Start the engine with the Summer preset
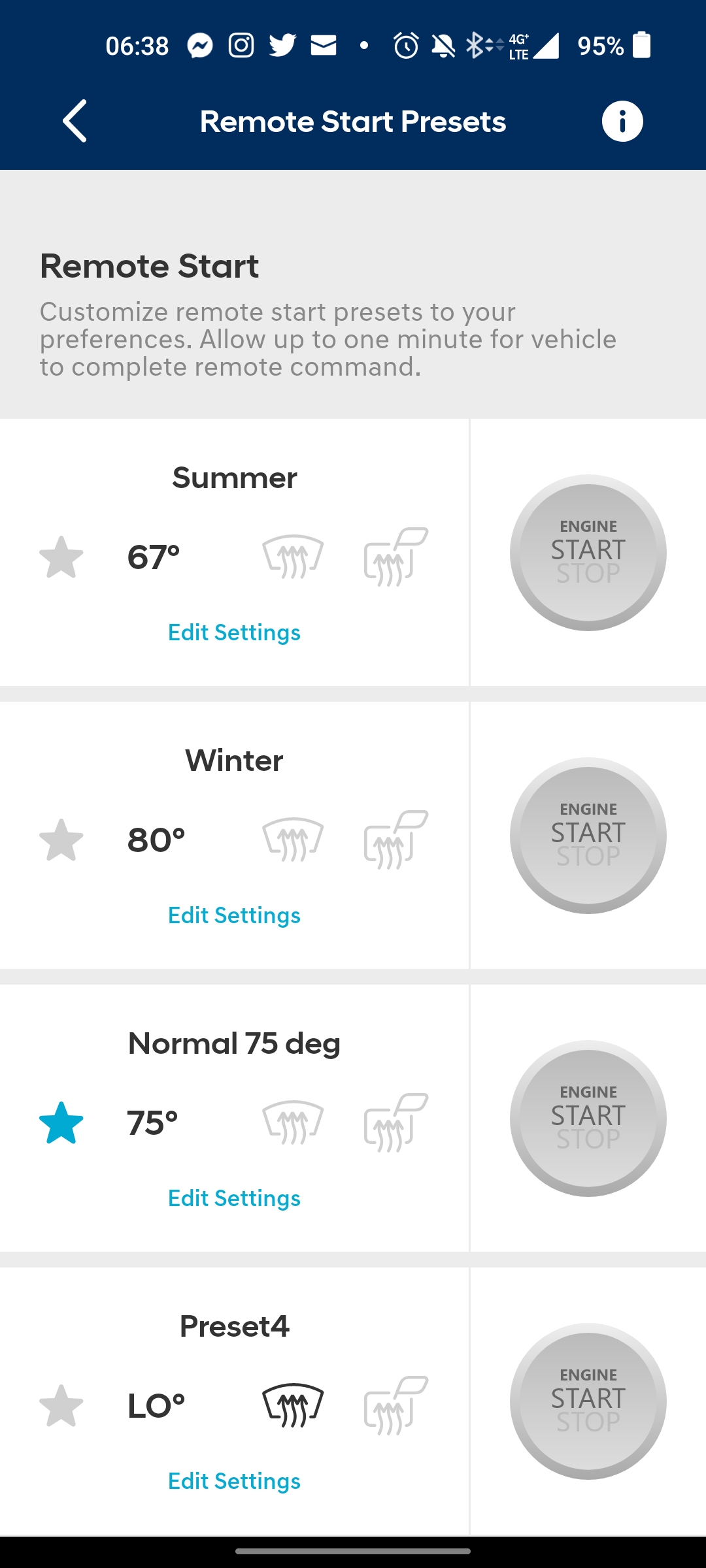 pos(588,553)
